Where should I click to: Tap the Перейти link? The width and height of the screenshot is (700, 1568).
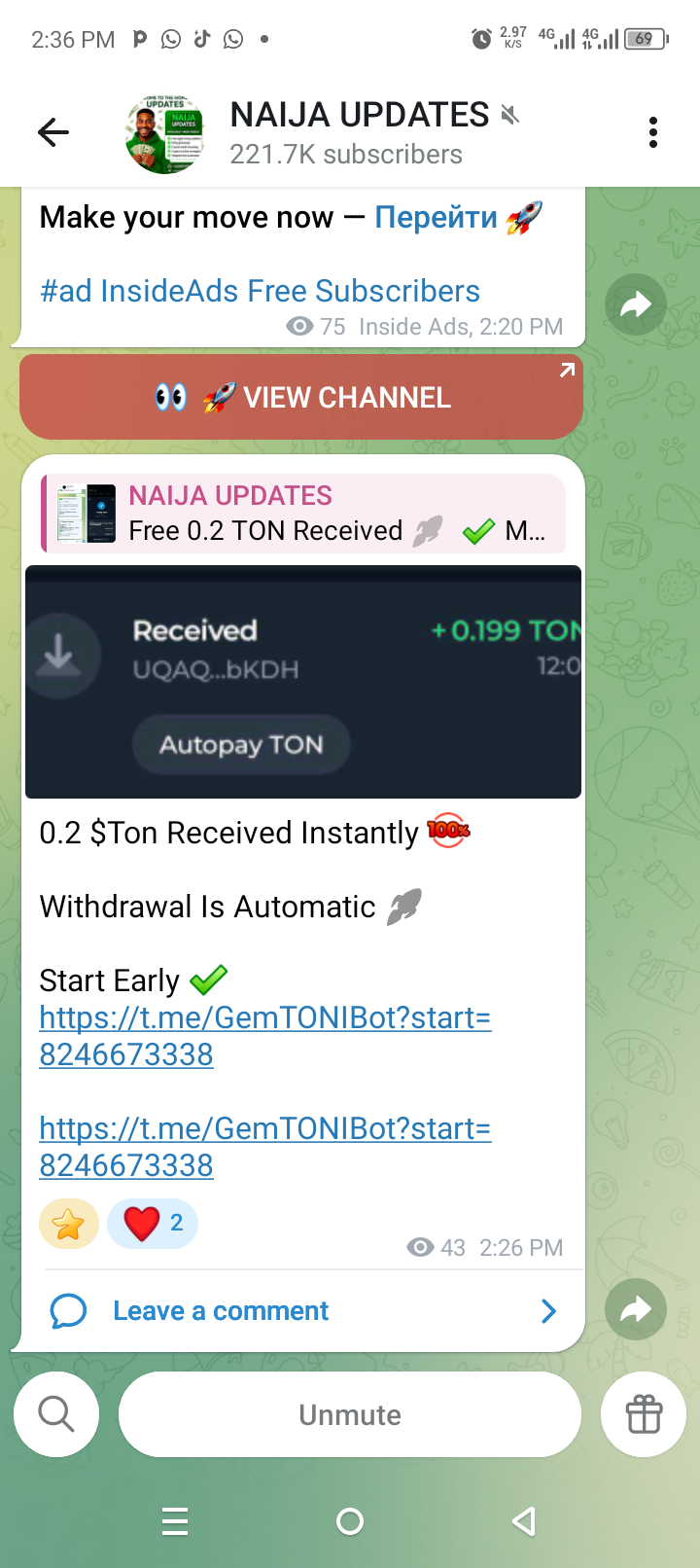436,217
